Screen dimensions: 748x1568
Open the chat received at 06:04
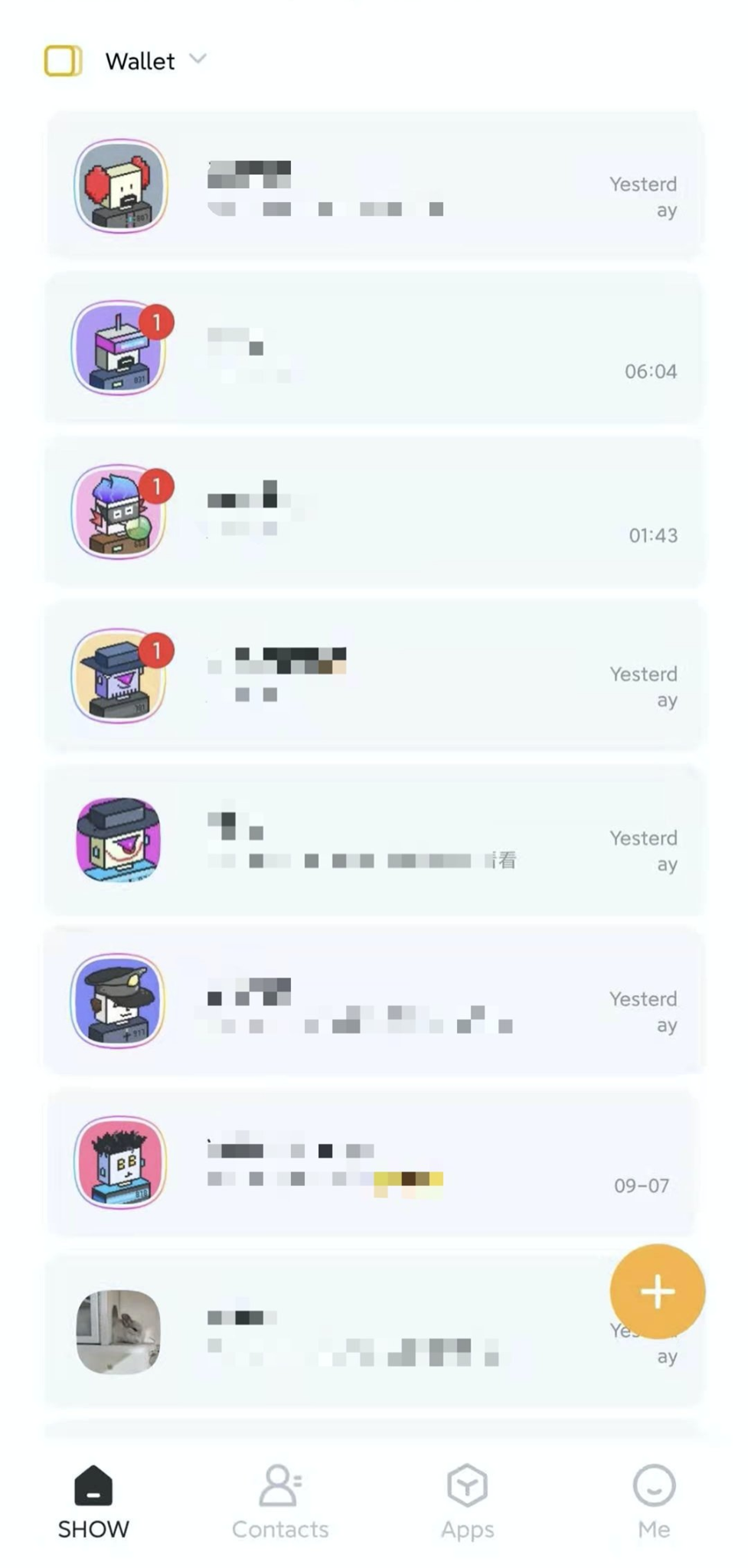tap(374, 348)
